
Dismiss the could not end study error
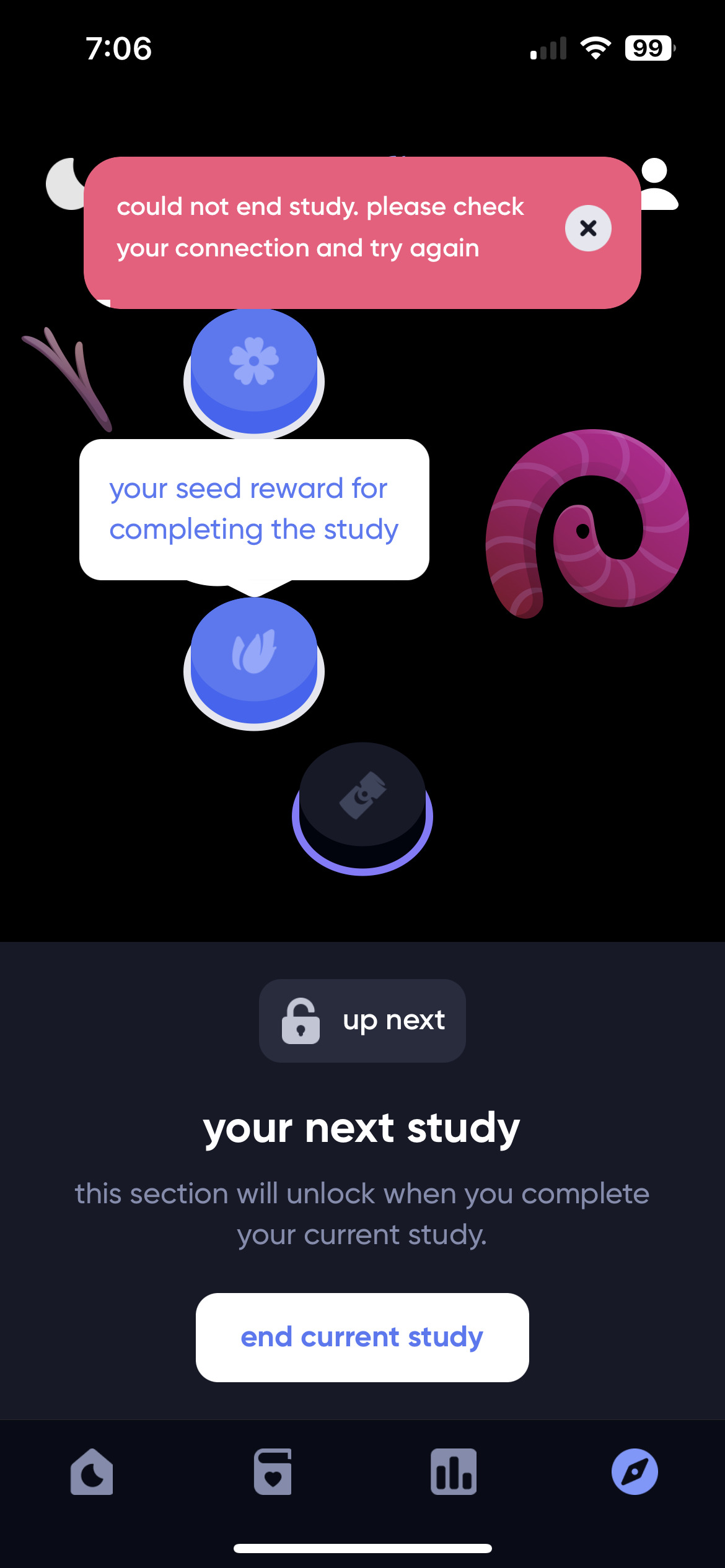point(588,229)
